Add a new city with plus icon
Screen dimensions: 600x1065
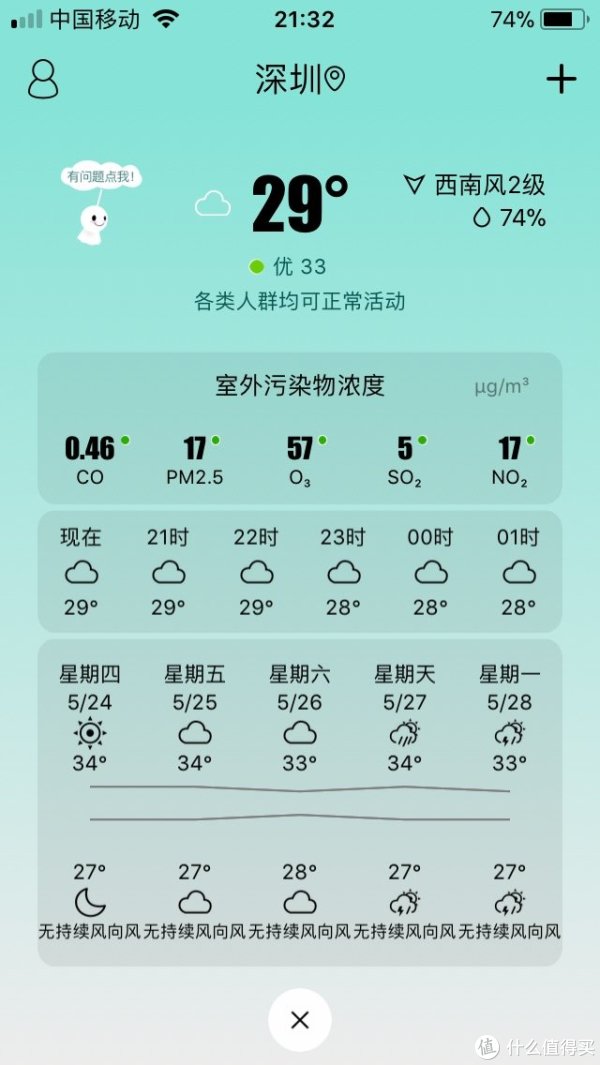pos(561,80)
